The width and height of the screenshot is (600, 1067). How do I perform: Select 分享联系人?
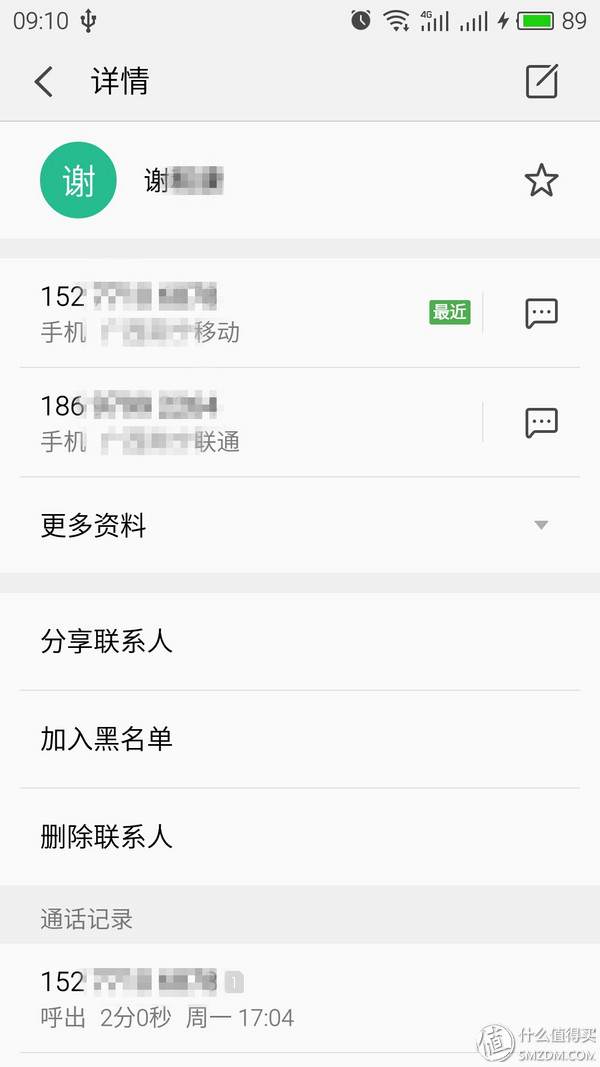(300, 641)
